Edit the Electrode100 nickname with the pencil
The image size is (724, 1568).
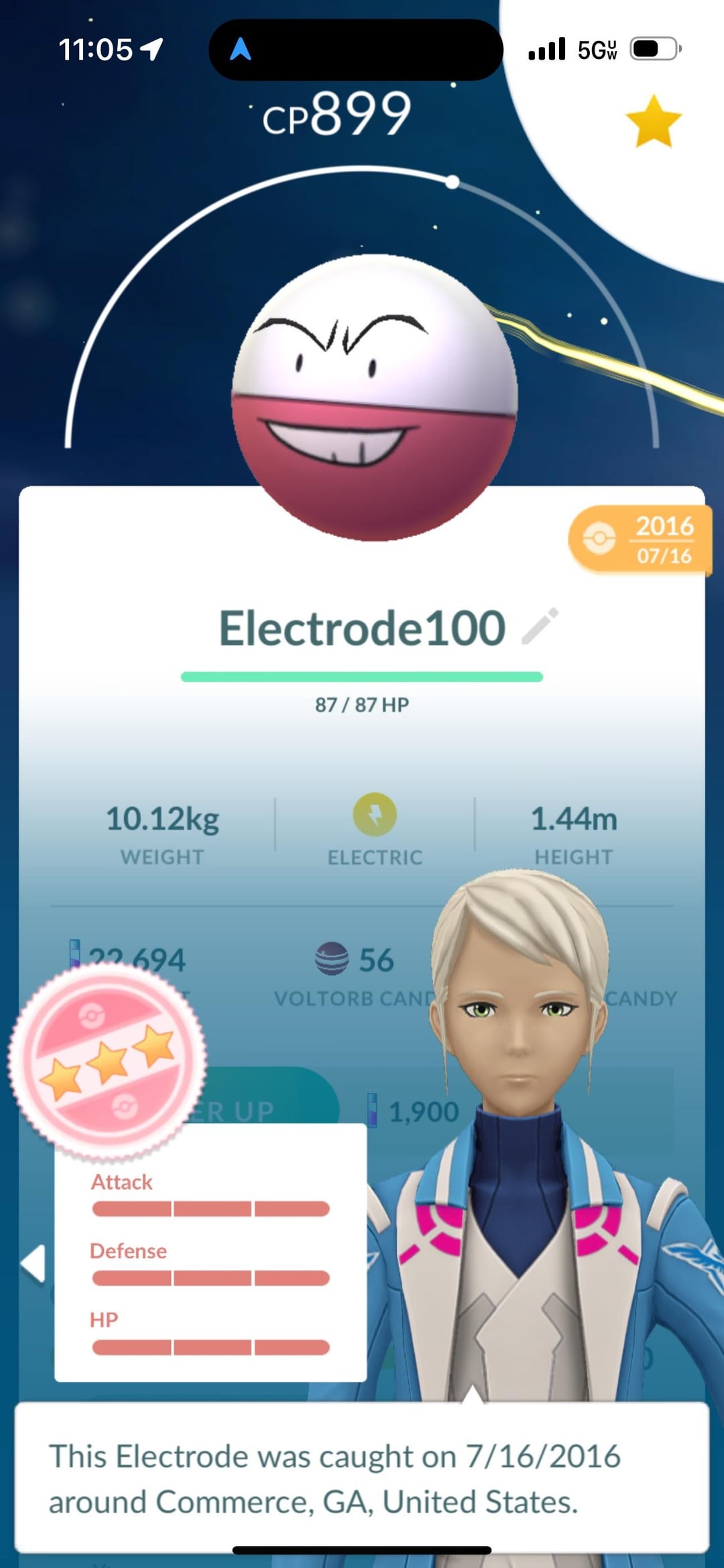click(540, 627)
